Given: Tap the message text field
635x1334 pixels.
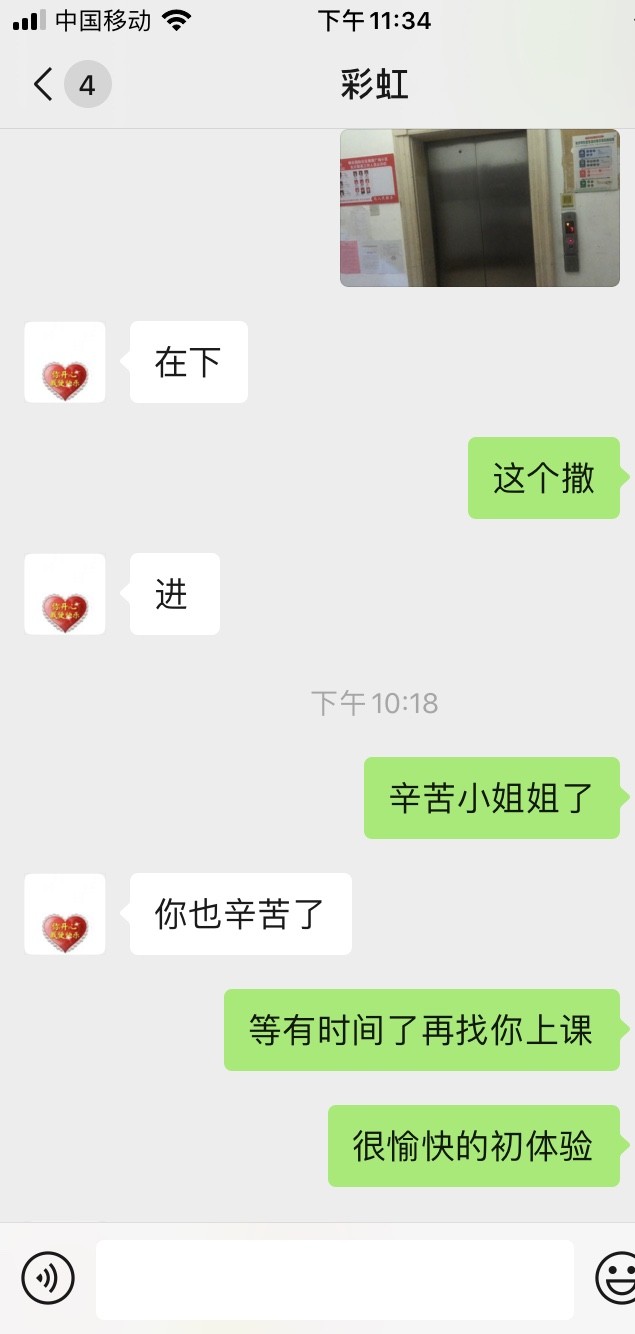Looking at the screenshot, I should pyautogui.click(x=334, y=1279).
